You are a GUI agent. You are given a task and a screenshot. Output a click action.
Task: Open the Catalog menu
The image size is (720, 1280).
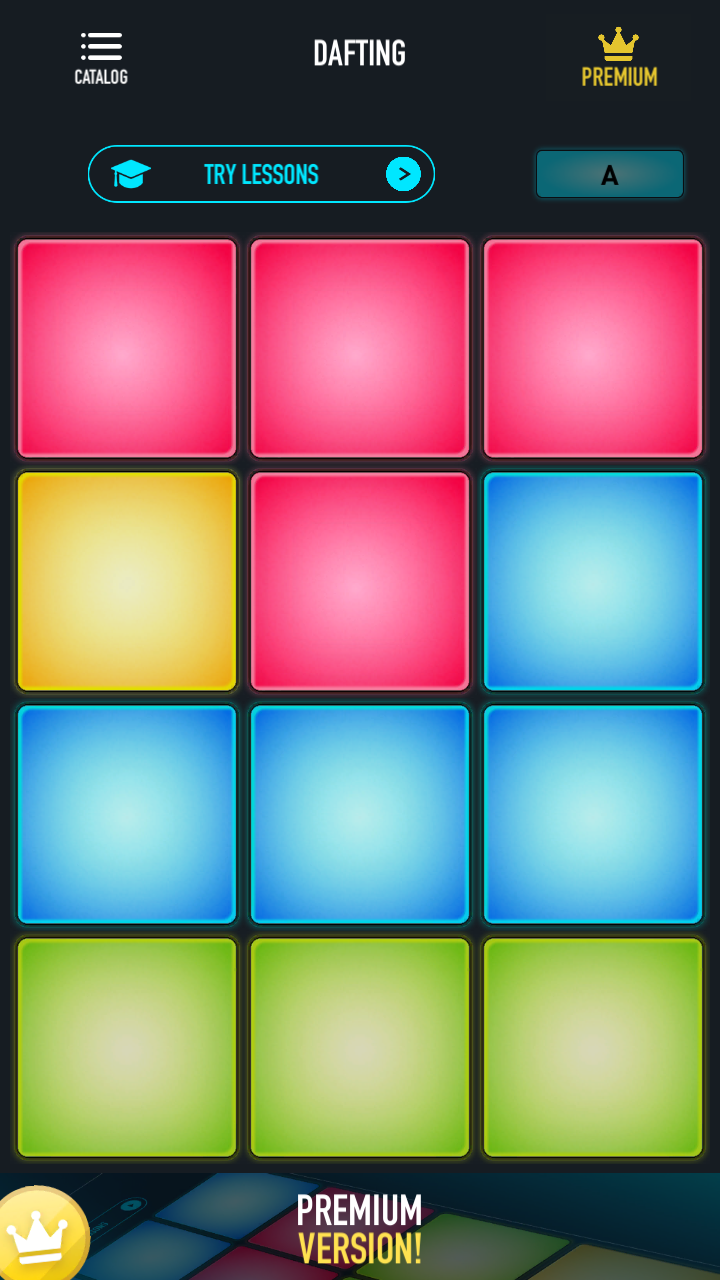(x=101, y=58)
